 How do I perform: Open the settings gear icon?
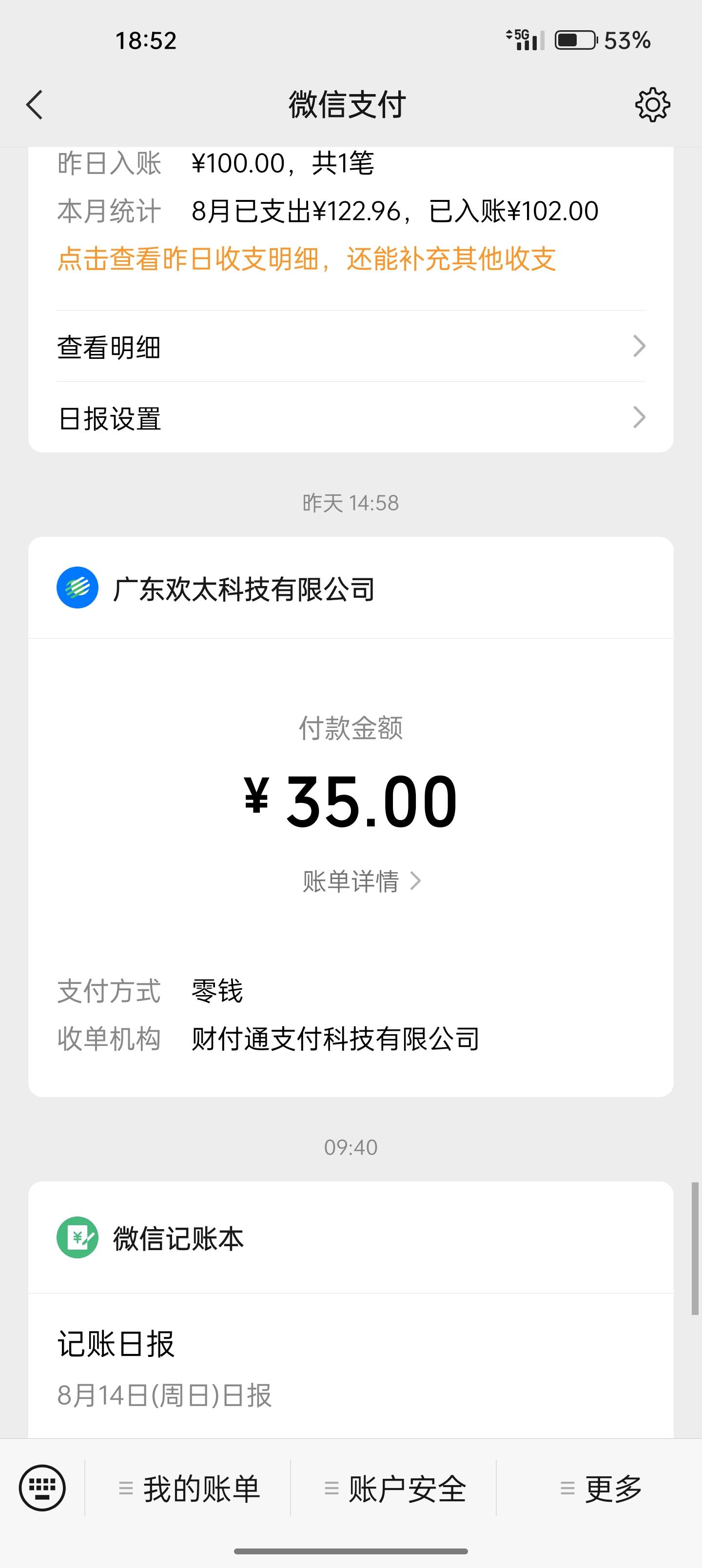652,105
